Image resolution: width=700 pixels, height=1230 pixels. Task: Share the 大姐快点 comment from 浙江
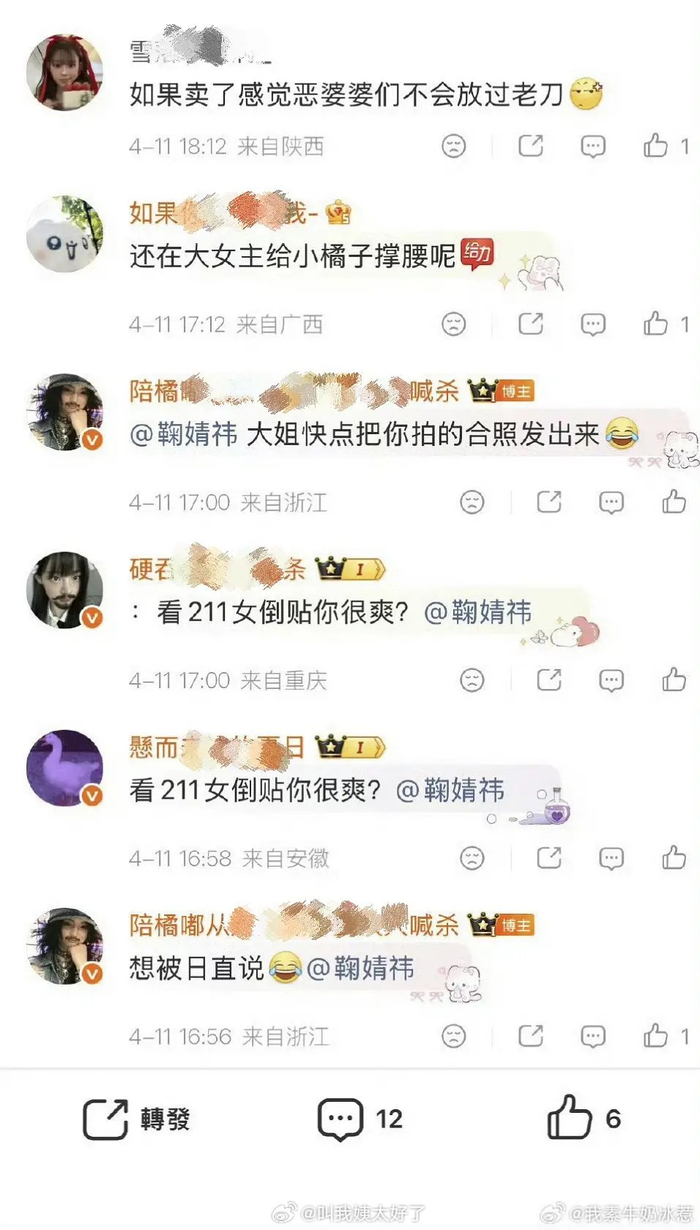click(x=549, y=502)
